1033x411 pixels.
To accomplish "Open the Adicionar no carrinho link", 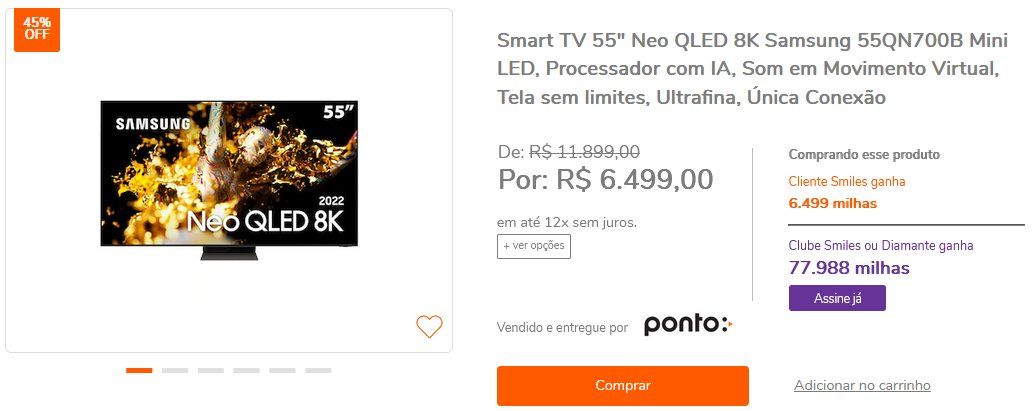I will coord(862,385).
